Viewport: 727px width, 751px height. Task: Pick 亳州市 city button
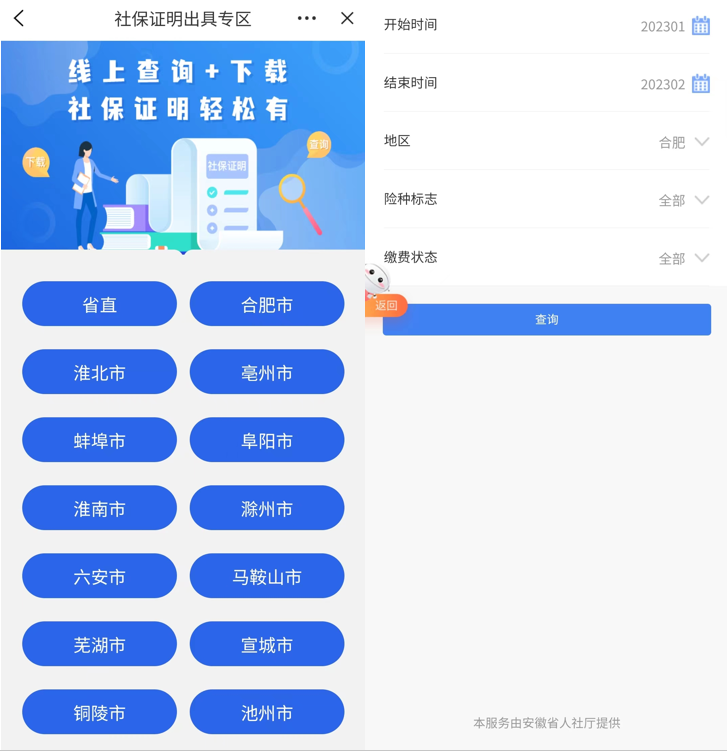(267, 372)
